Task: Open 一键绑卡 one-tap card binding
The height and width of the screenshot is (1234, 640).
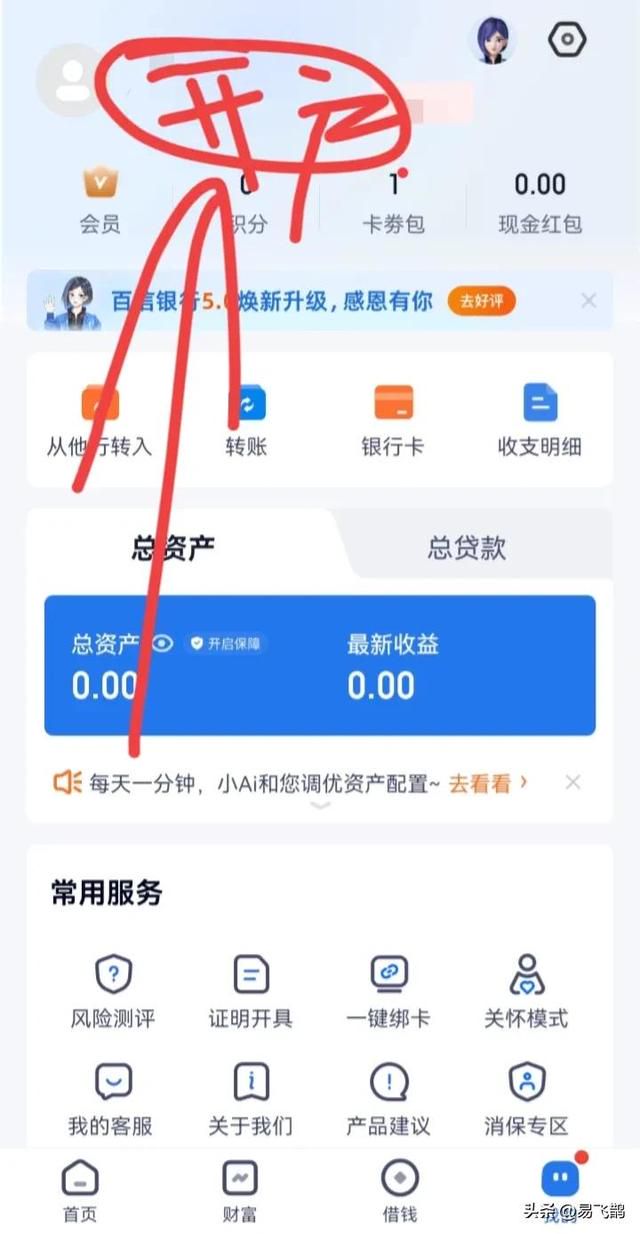Action: pos(388,992)
